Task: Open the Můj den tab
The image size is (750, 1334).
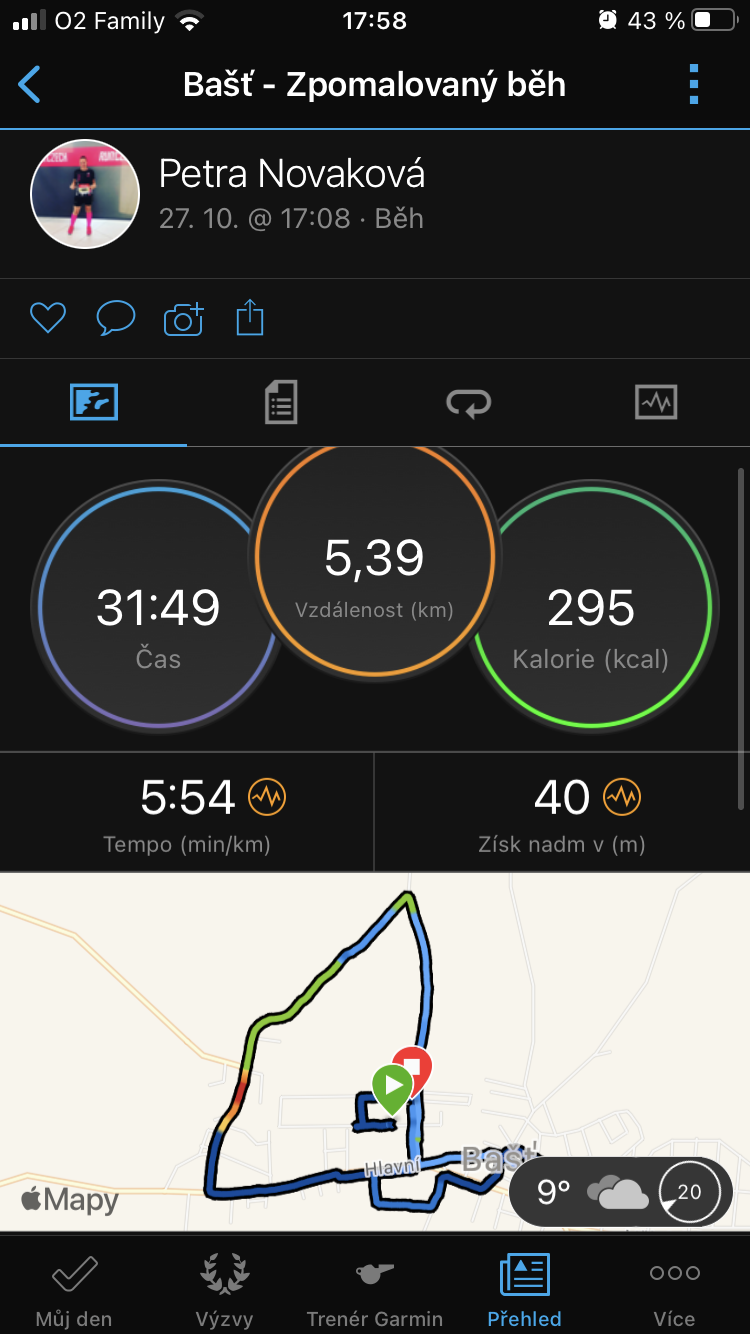Action: click(74, 1292)
